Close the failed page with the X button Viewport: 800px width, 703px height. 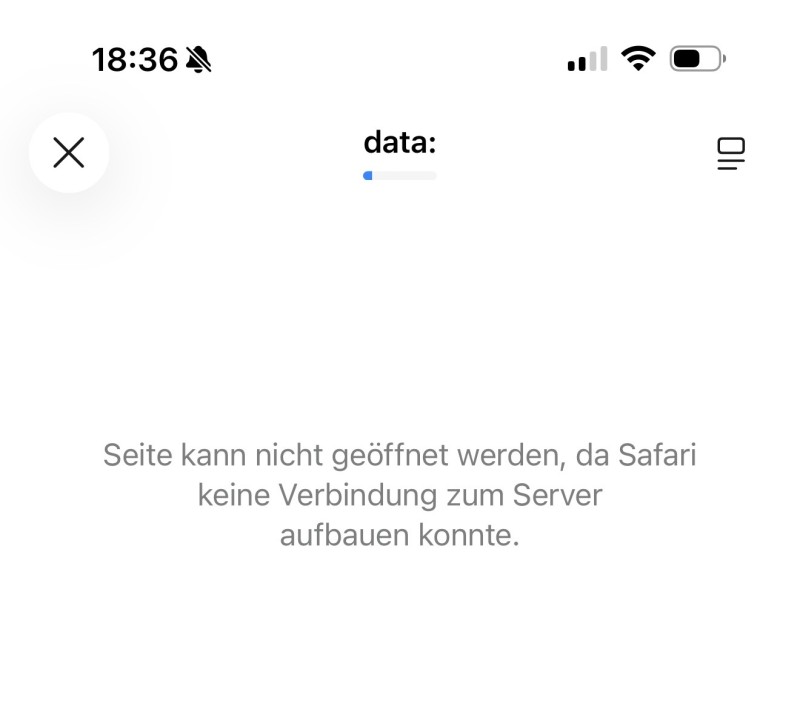pos(69,153)
